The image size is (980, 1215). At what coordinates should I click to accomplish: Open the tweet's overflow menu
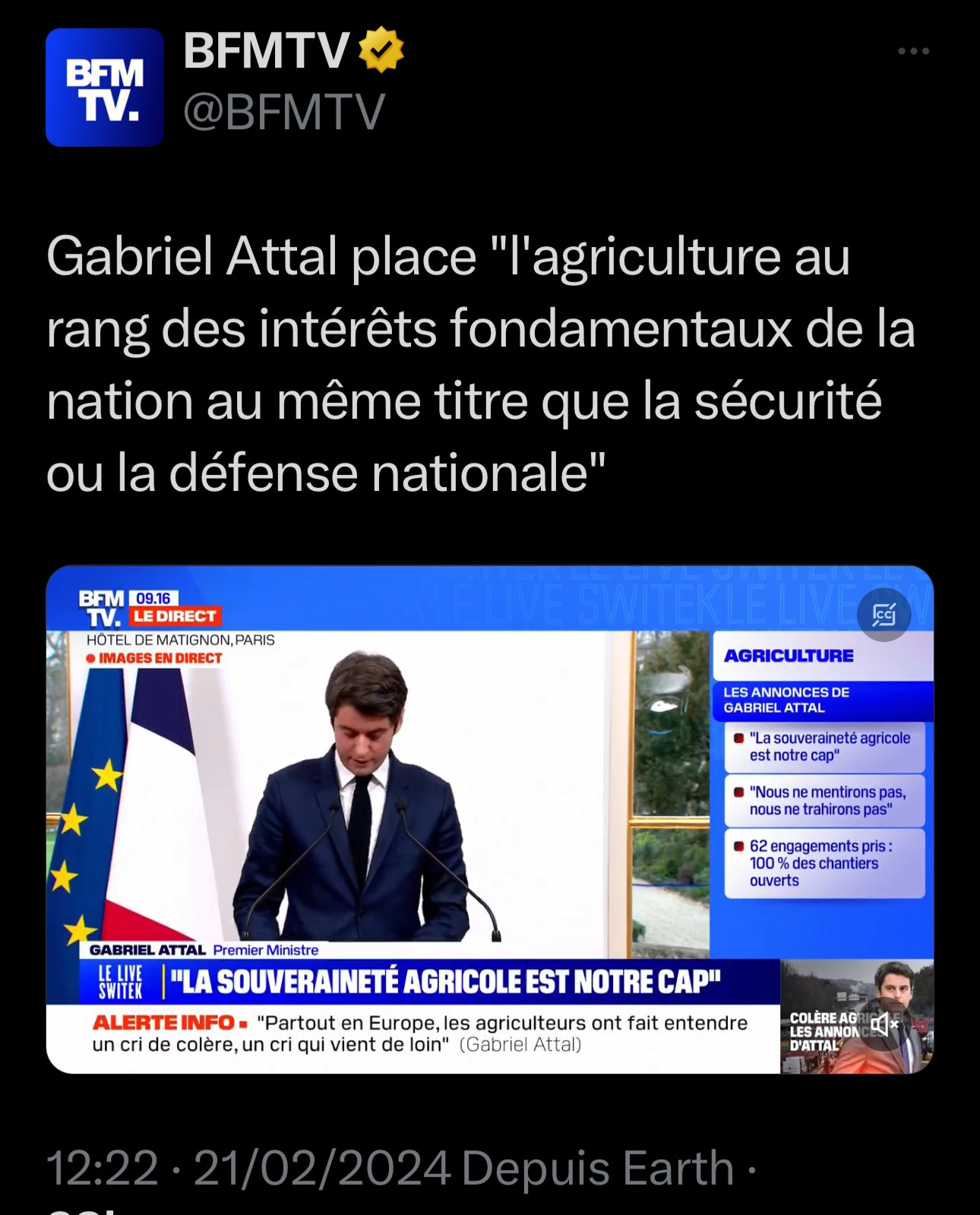coord(913,52)
